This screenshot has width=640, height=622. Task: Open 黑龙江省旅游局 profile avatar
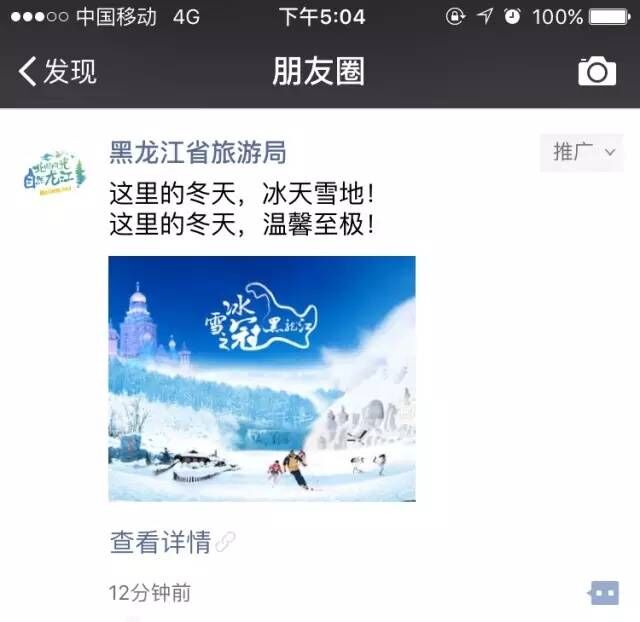tap(55, 171)
